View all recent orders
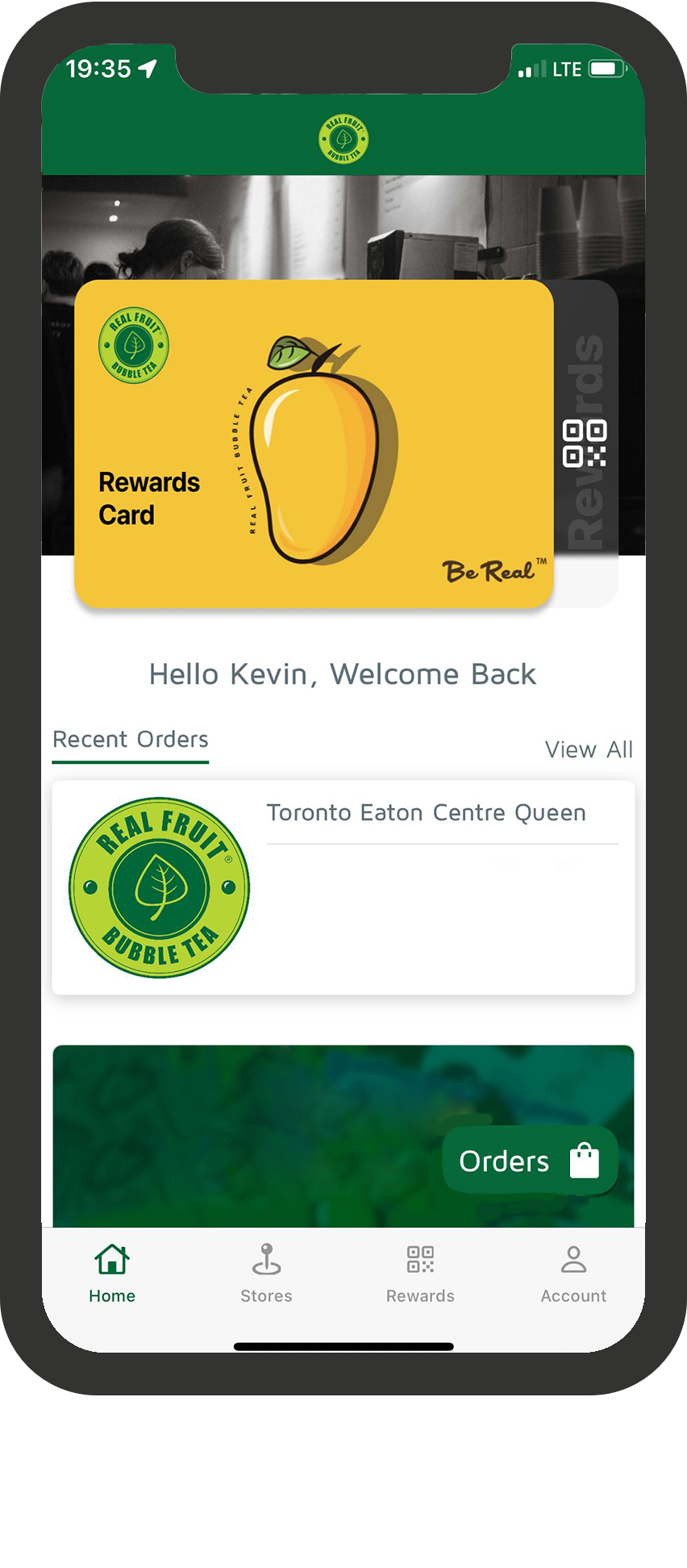Image resolution: width=687 pixels, height=1568 pixels. coord(589,749)
